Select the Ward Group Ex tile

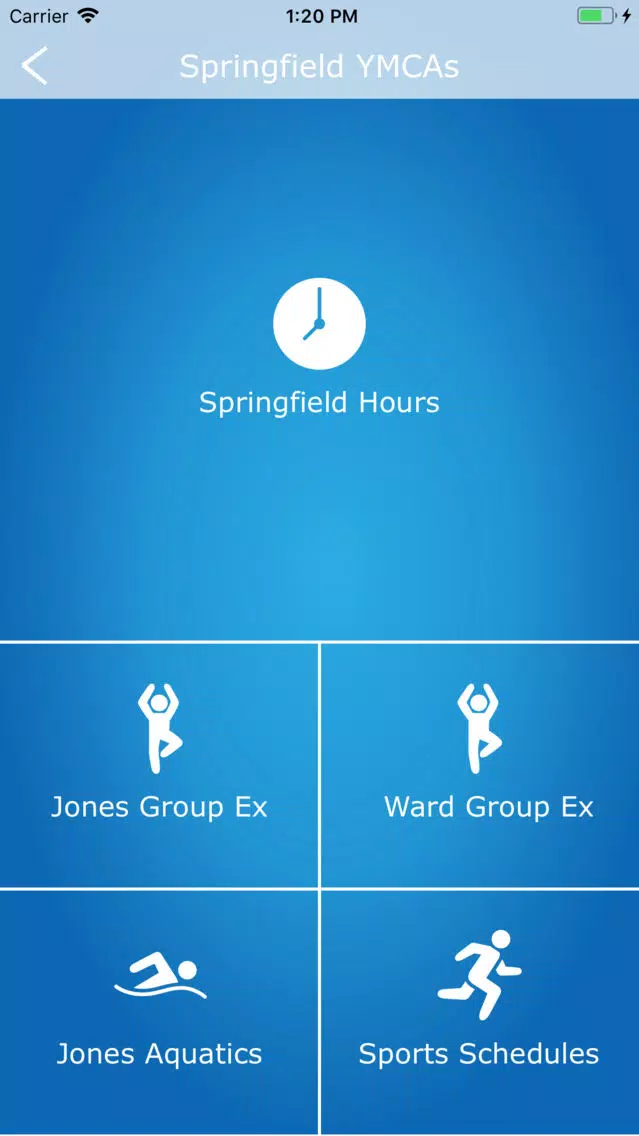click(480, 765)
